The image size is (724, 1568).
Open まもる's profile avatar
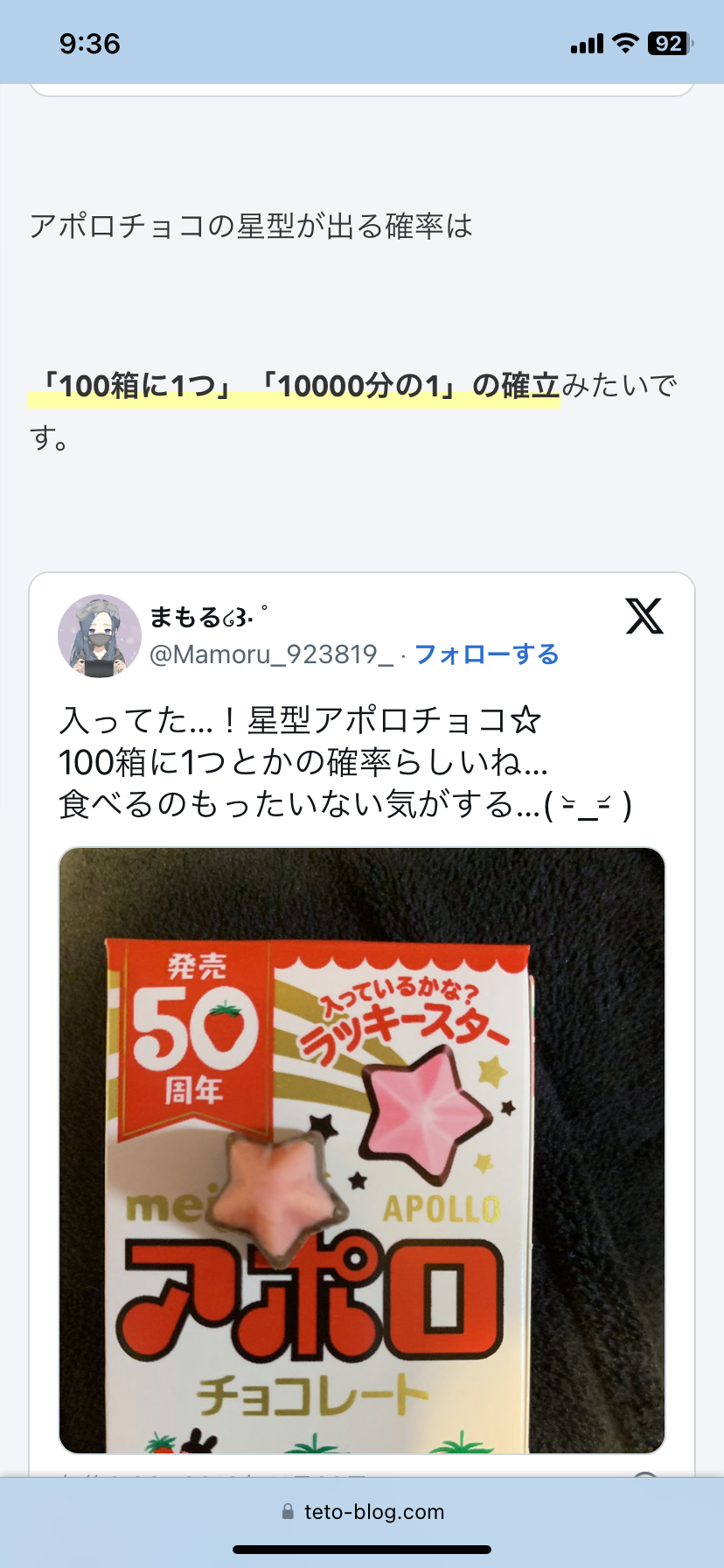click(100, 636)
